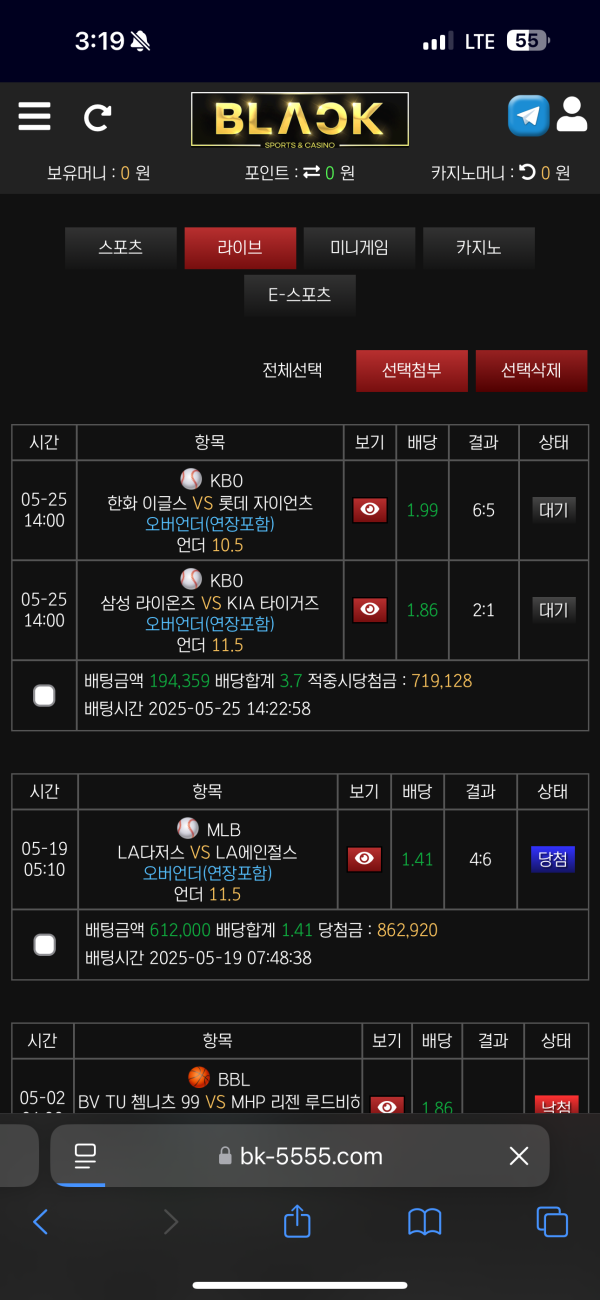Open the hamburger menu
Viewport: 600px width, 1300px height.
point(34,117)
